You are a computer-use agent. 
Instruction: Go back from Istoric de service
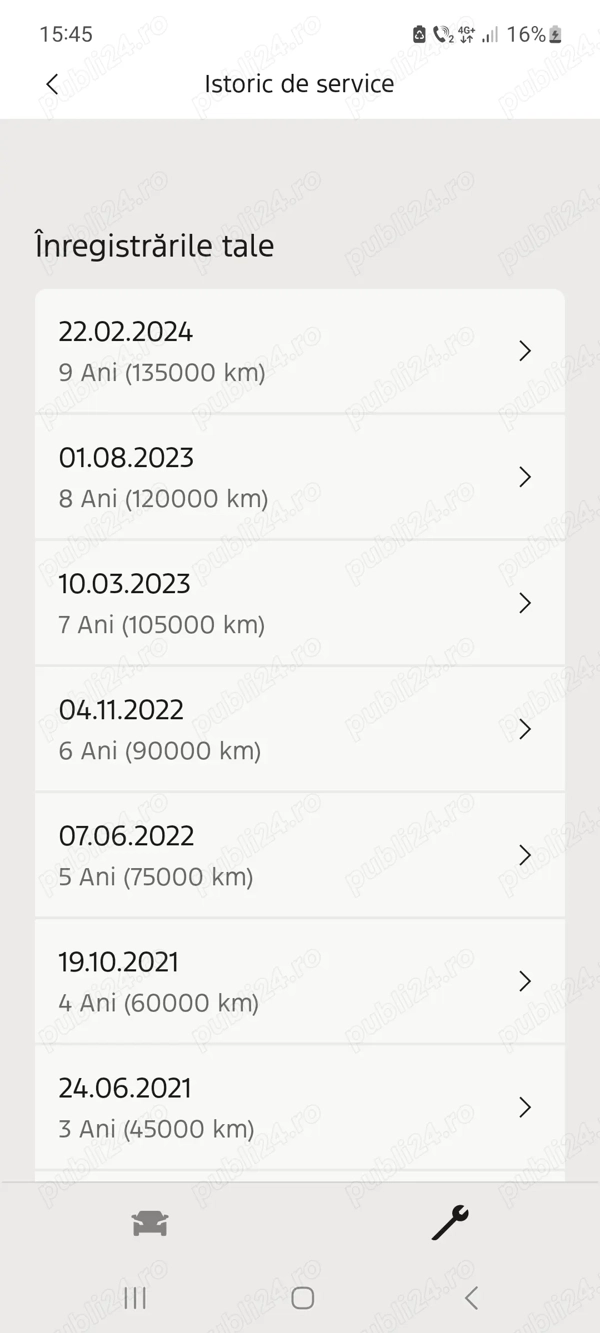click(x=52, y=84)
